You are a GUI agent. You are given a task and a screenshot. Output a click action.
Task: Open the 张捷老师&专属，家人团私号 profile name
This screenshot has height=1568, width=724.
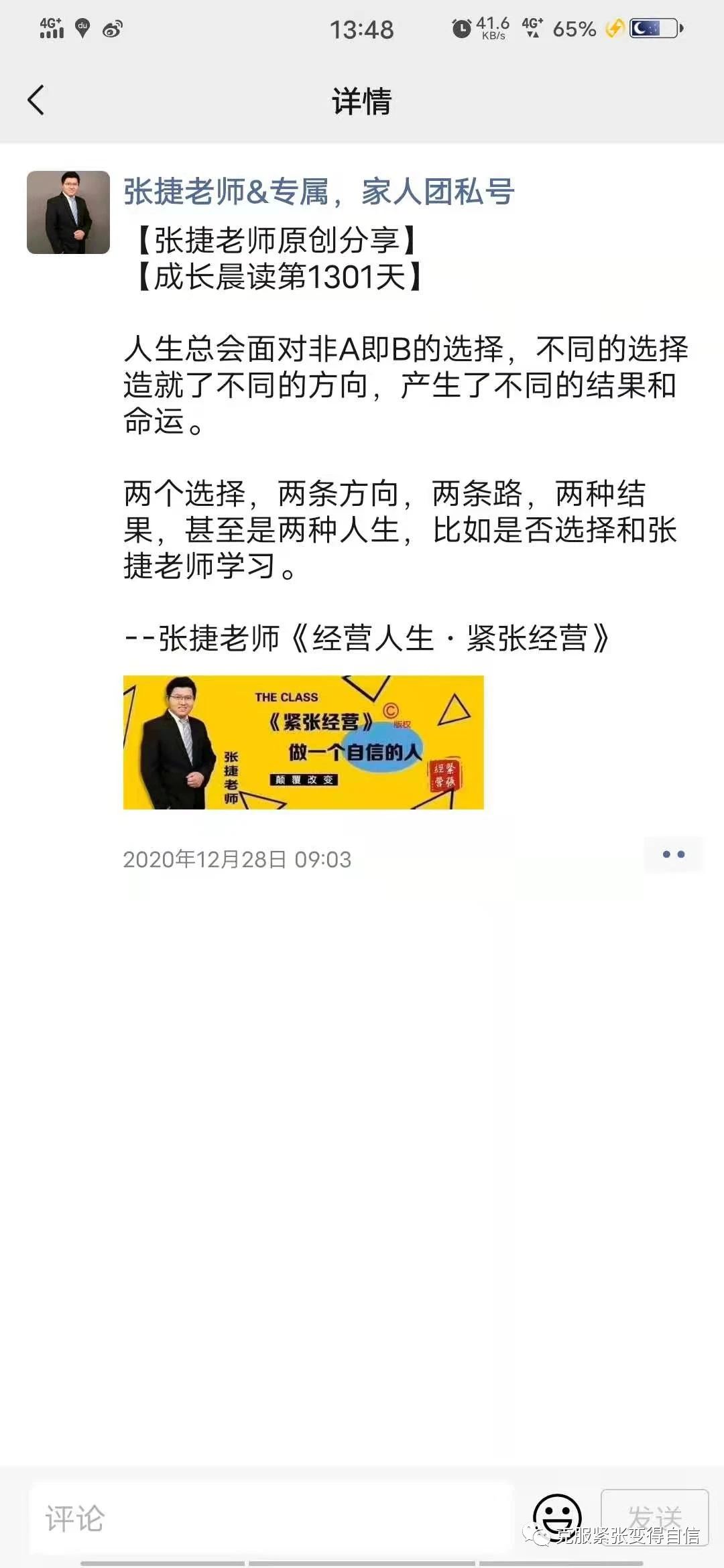pos(318,192)
